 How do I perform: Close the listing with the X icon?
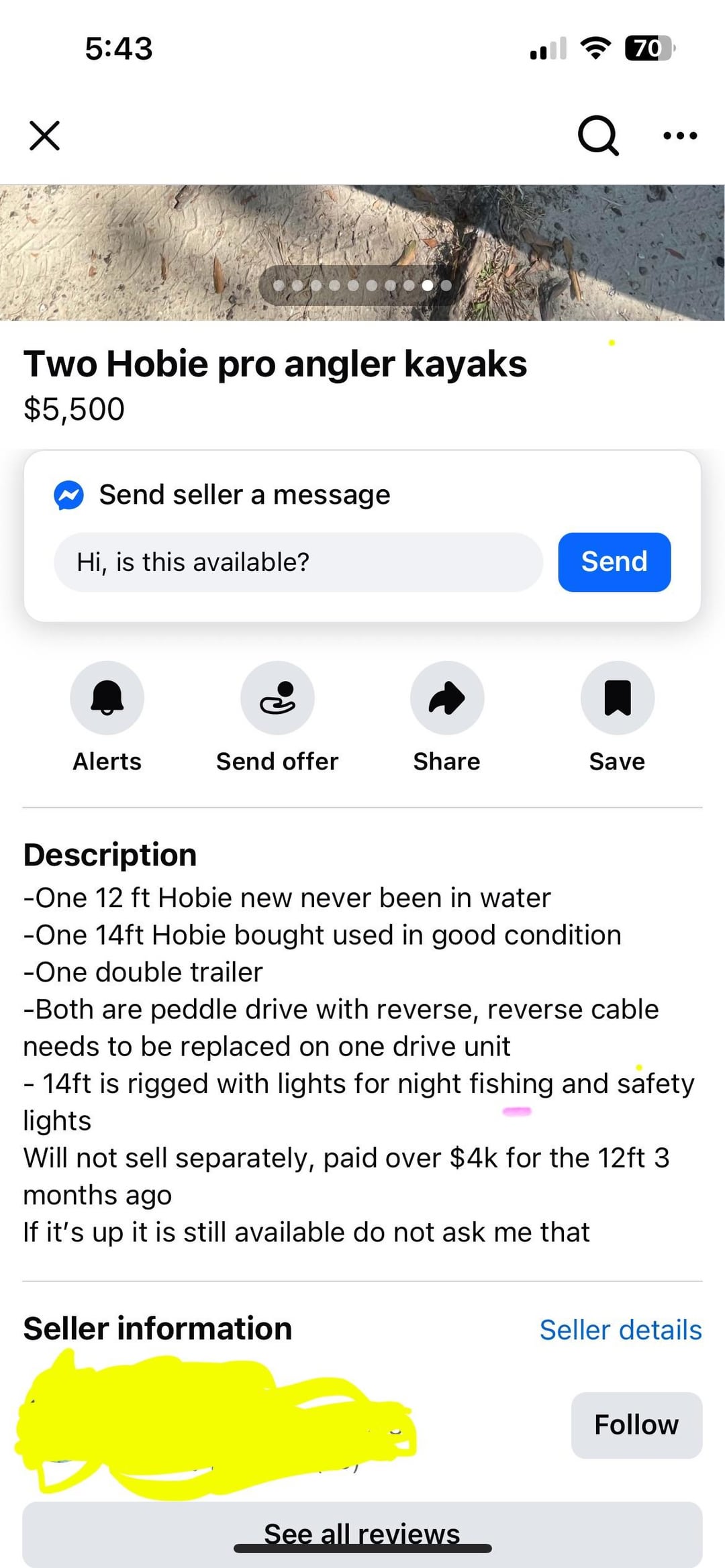[45, 136]
